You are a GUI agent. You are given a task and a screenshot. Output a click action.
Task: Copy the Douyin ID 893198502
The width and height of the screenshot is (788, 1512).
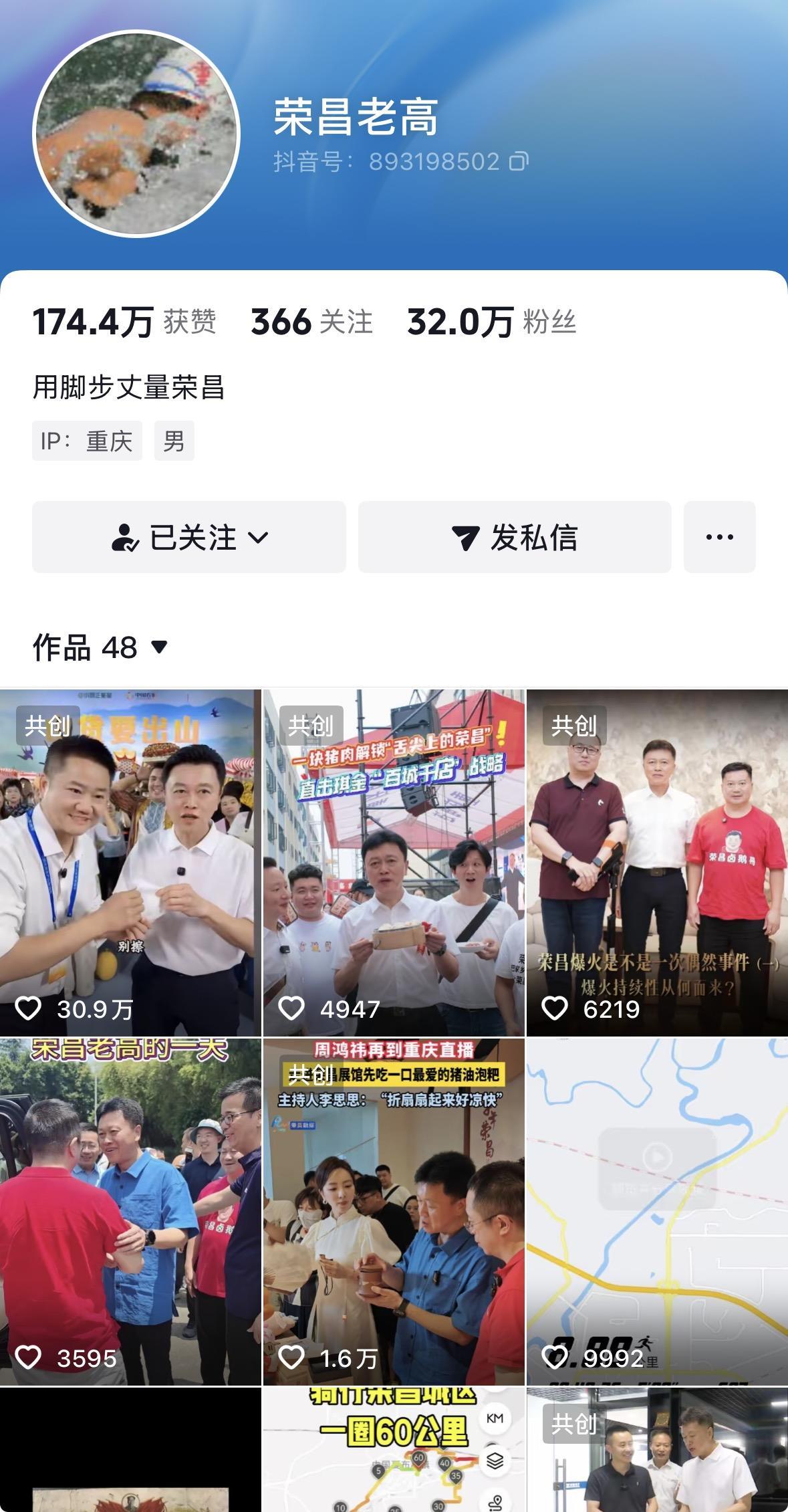click(x=519, y=161)
